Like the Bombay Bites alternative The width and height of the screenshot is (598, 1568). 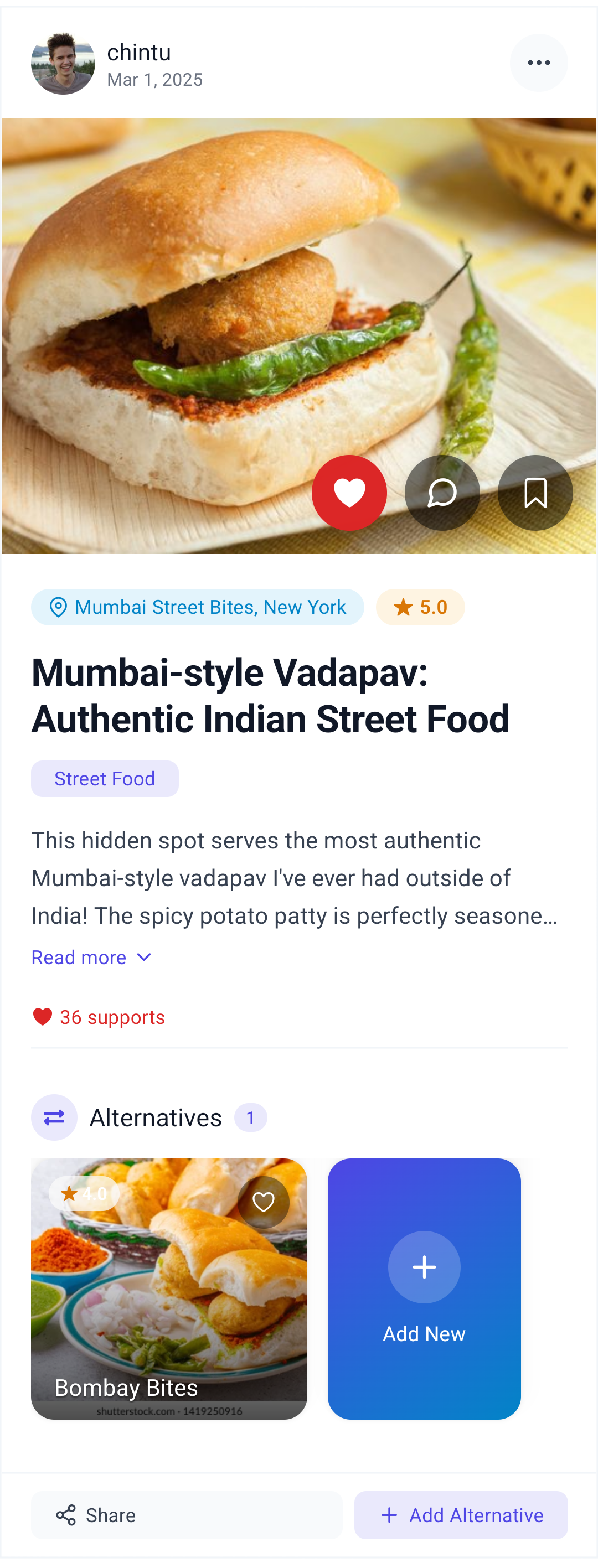point(263,1202)
